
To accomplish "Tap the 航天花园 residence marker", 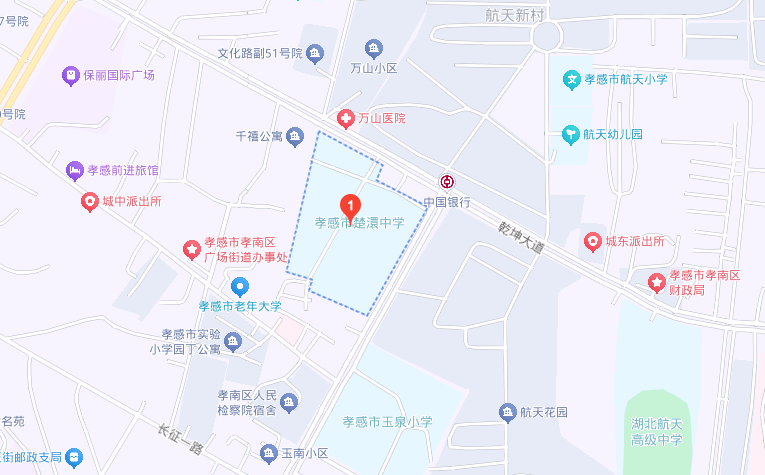I will tap(507, 412).
